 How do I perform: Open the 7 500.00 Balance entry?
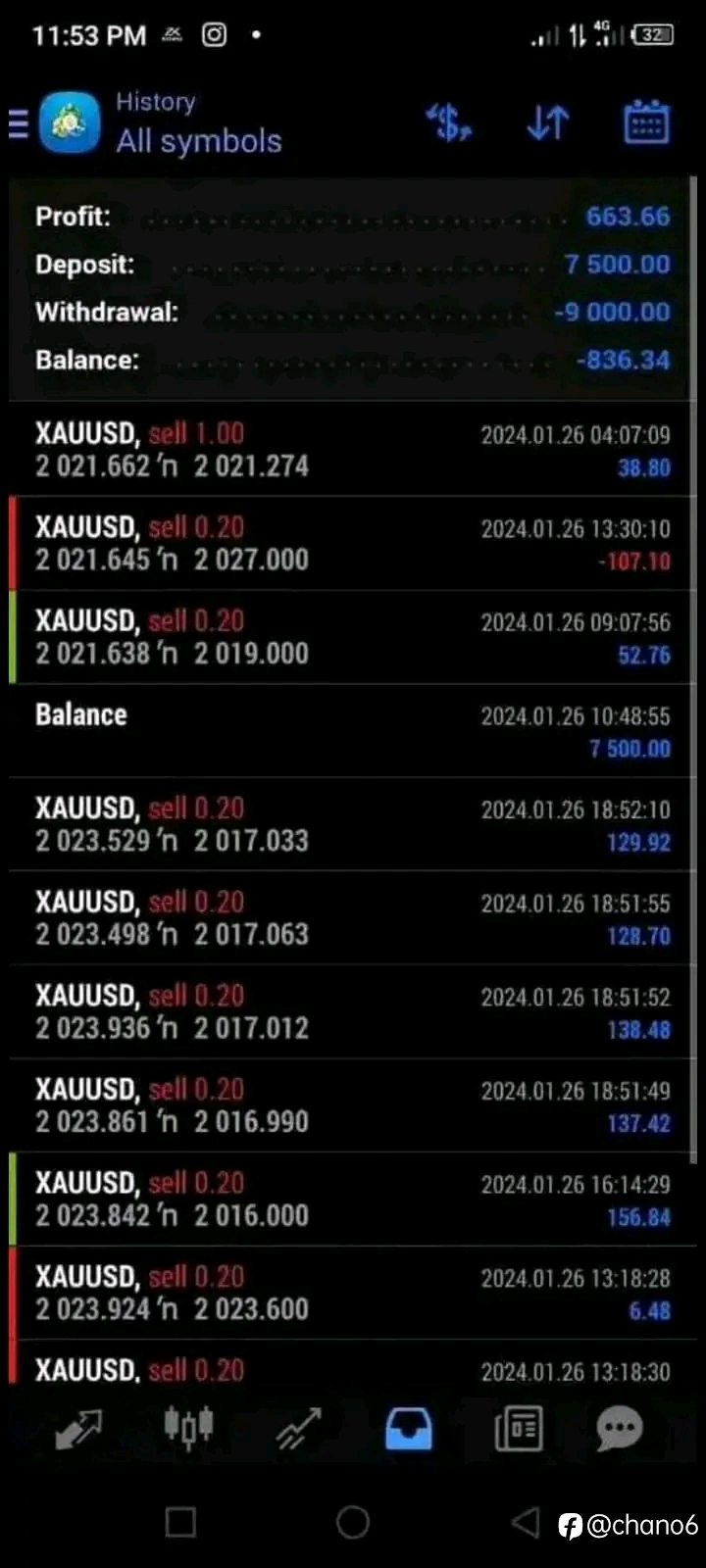(353, 731)
